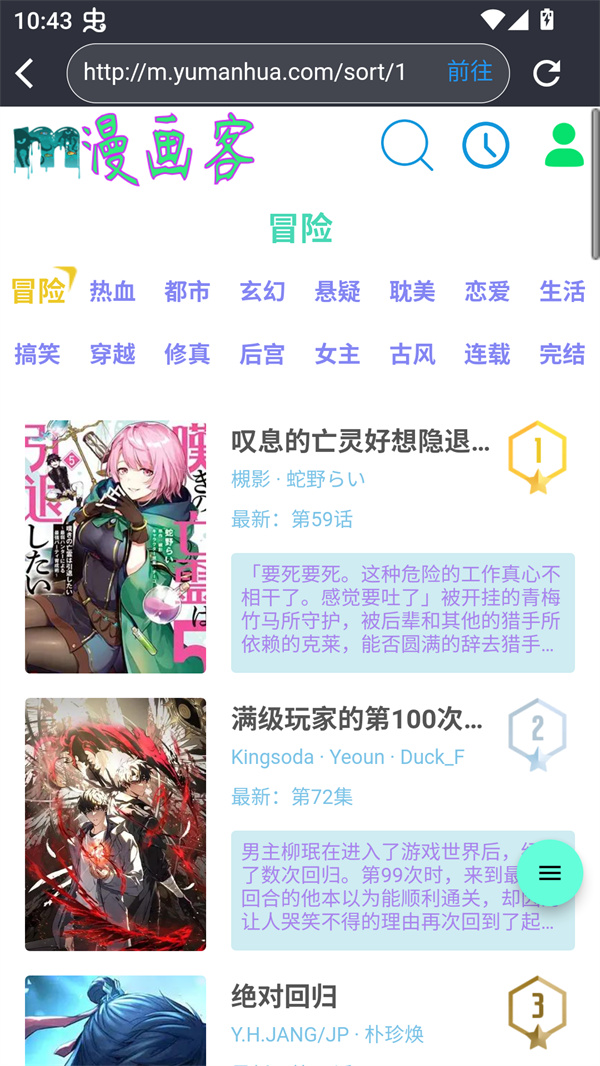Edit the URL address field
This screenshot has height=1066, width=600.
click(245, 72)
